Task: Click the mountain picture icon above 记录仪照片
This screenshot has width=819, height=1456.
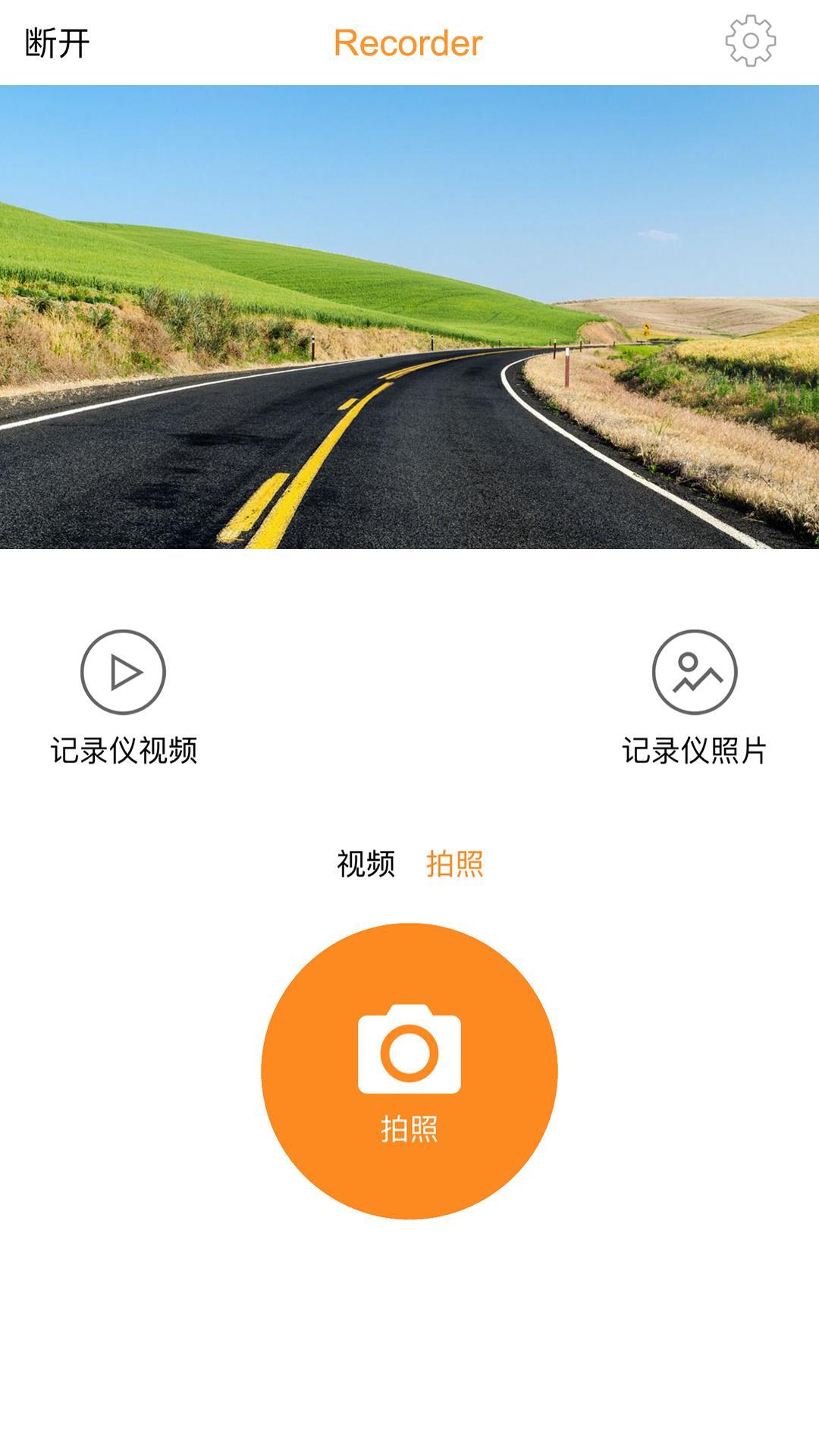Action: [696, 673]
